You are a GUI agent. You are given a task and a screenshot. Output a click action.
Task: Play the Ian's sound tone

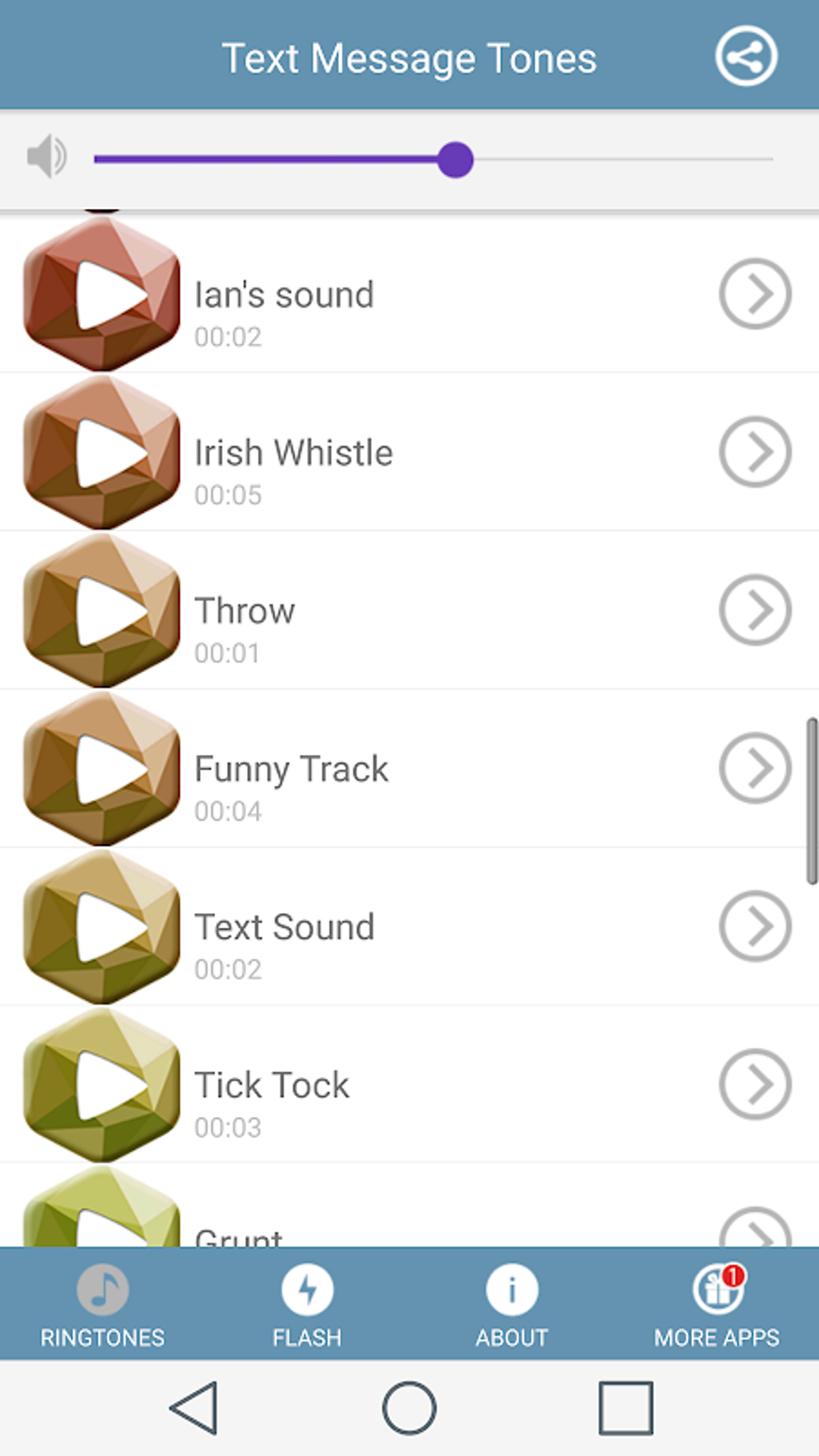102,295
